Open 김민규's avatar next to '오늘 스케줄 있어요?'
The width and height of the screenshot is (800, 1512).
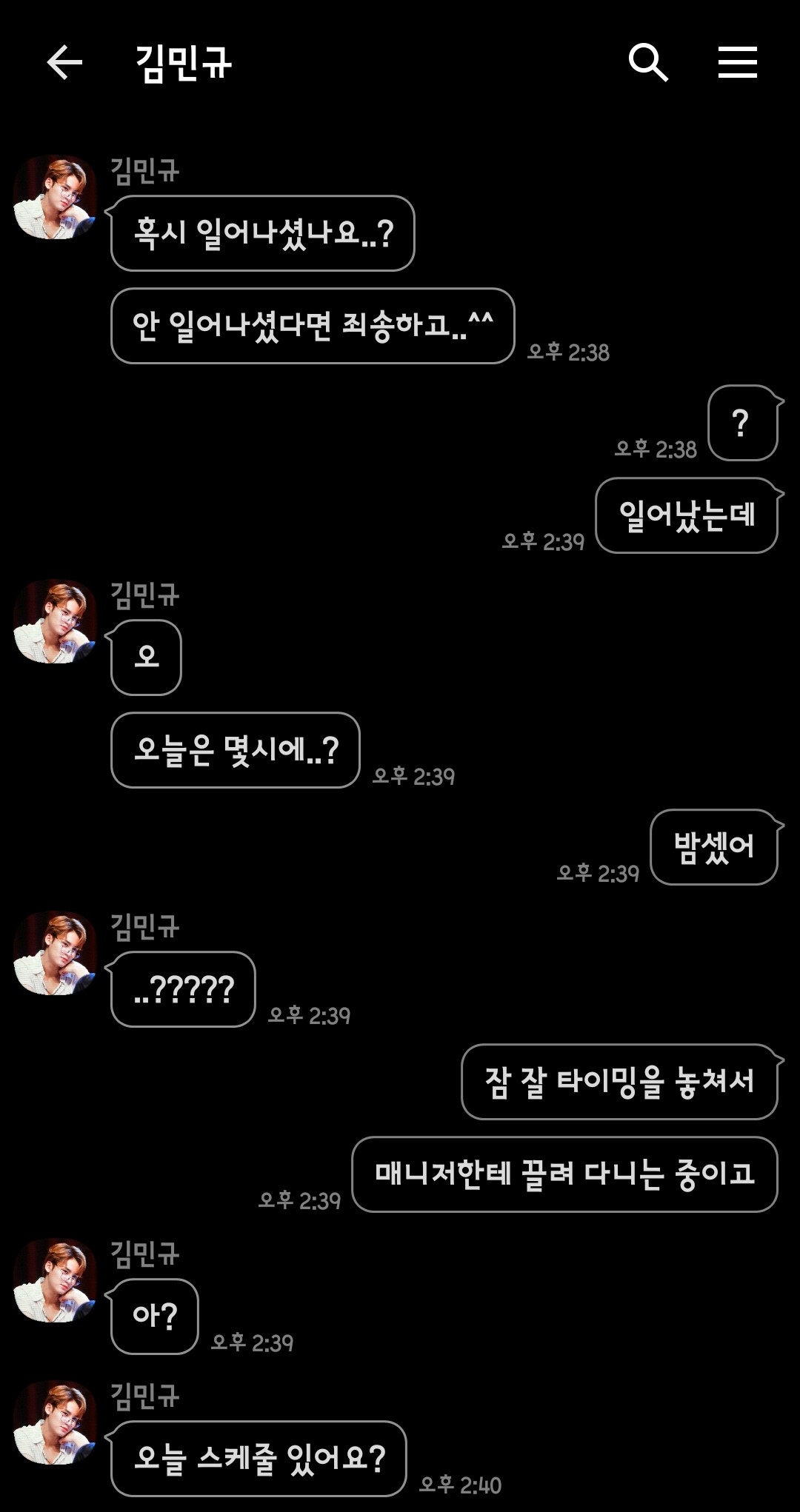[56, 1422]
